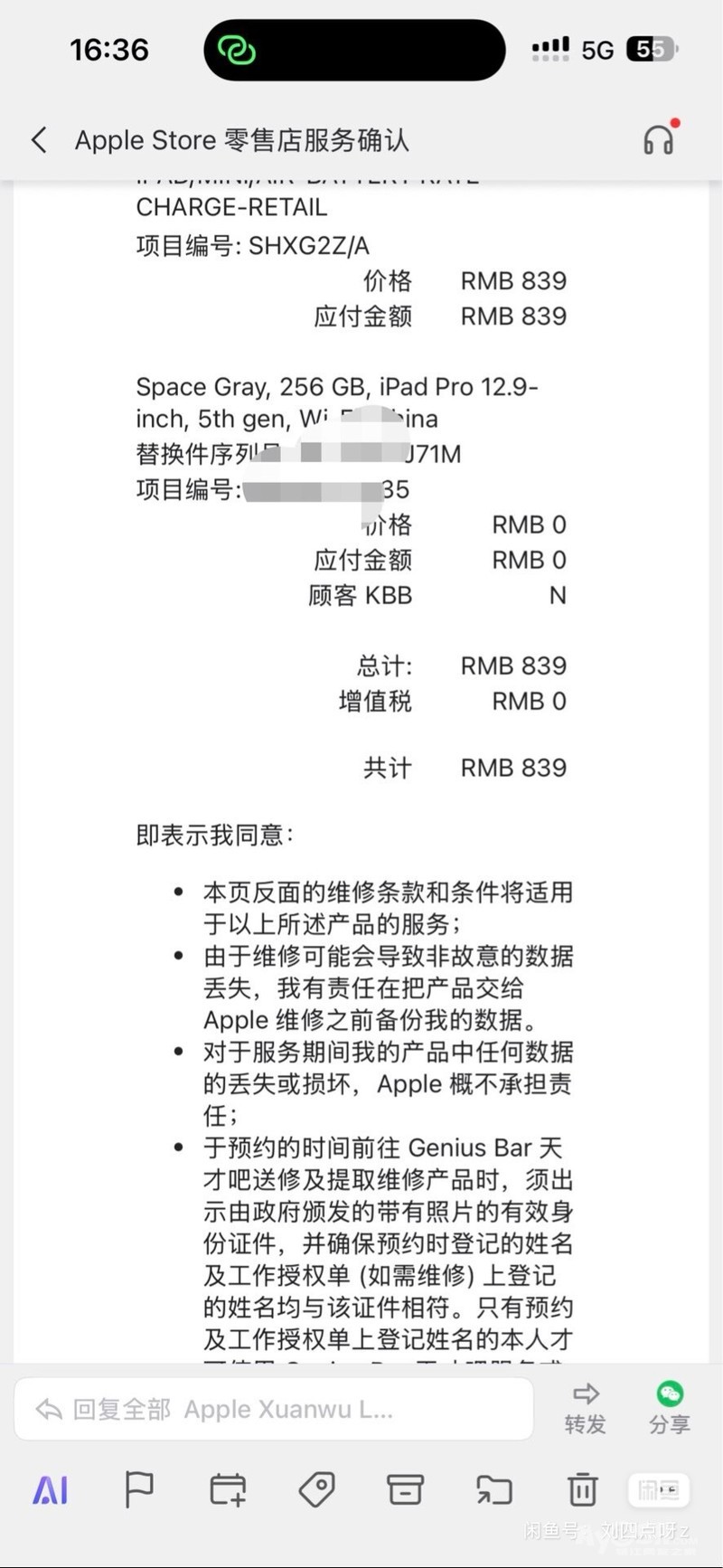Screen dimensions: 723x1568
Task: Go back from the Apple Store email
Action: [39, 140]
